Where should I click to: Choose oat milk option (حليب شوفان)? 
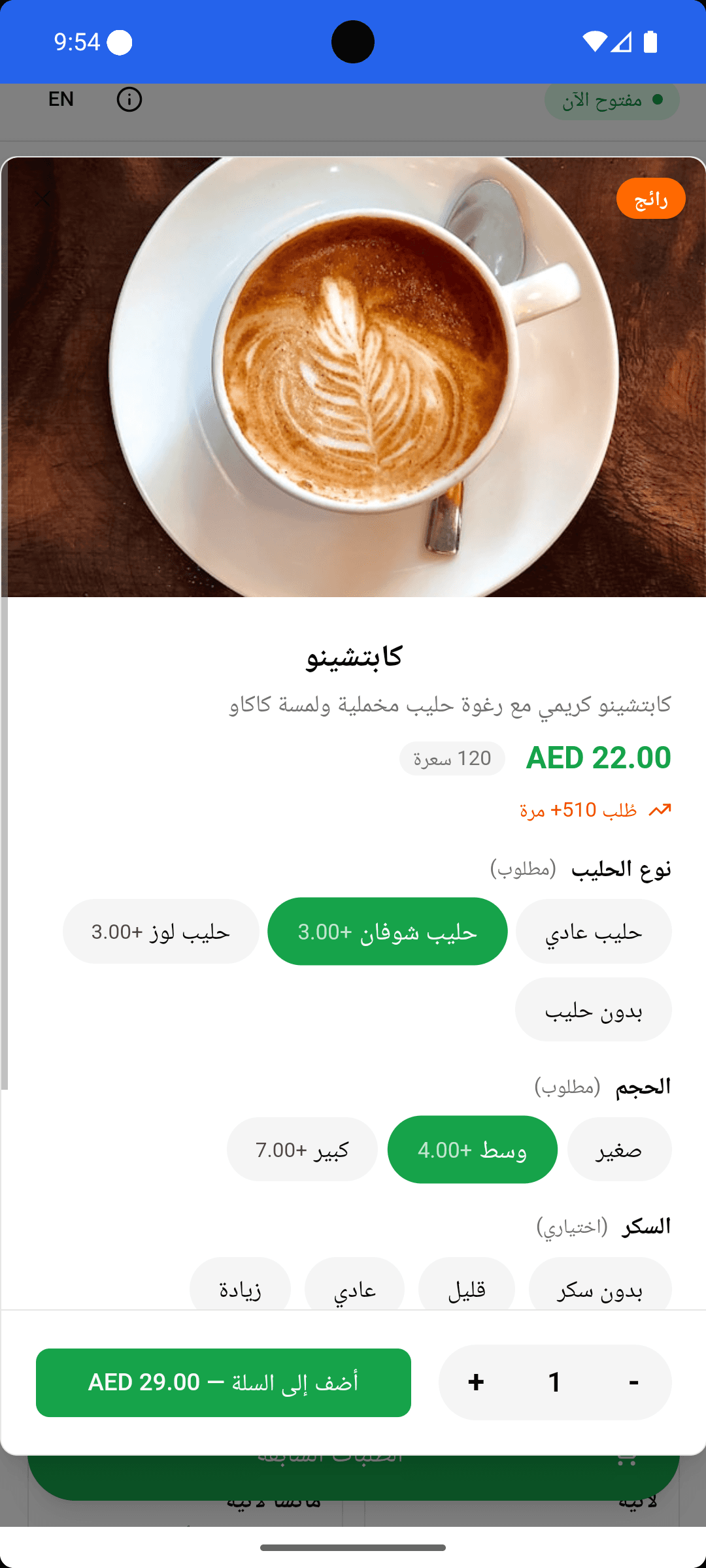(x=388, y=931)
